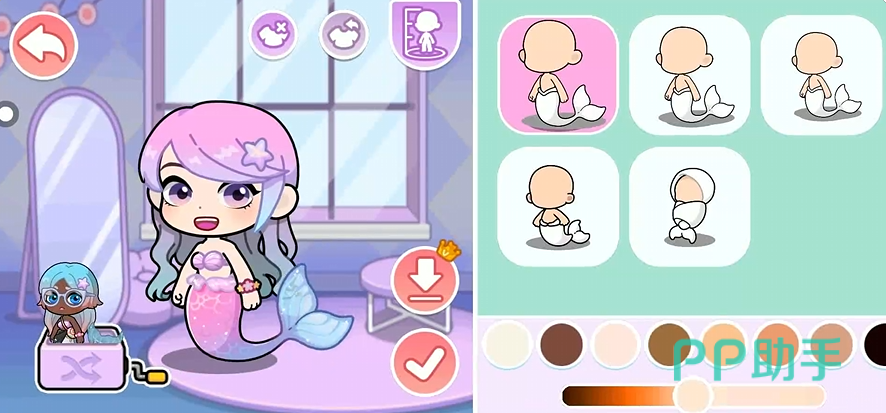
Task: Apply the light pink skin color
Action: tap(615, 345)
